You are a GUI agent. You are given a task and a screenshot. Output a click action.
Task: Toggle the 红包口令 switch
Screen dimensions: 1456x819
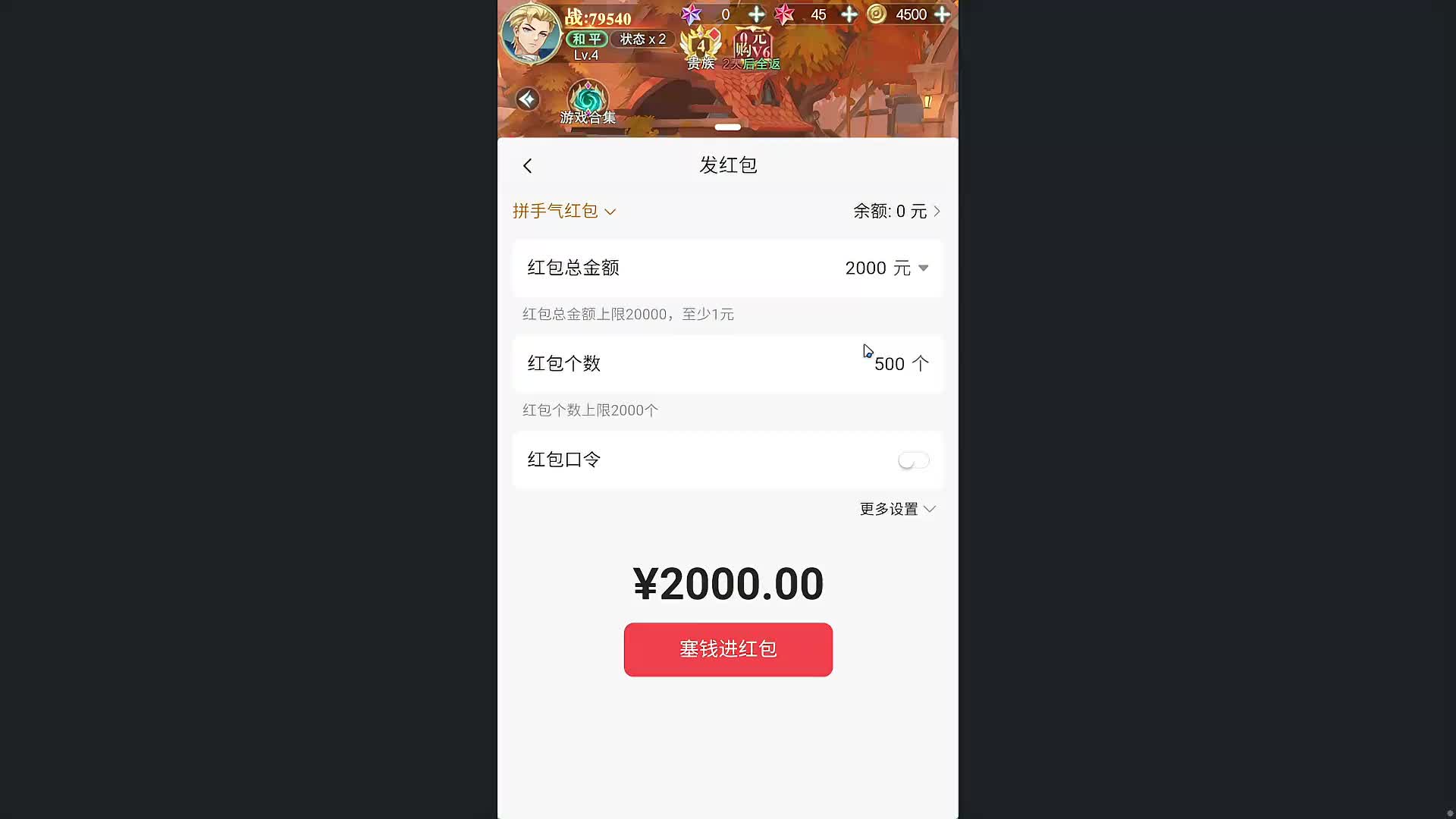click(913, 460)
